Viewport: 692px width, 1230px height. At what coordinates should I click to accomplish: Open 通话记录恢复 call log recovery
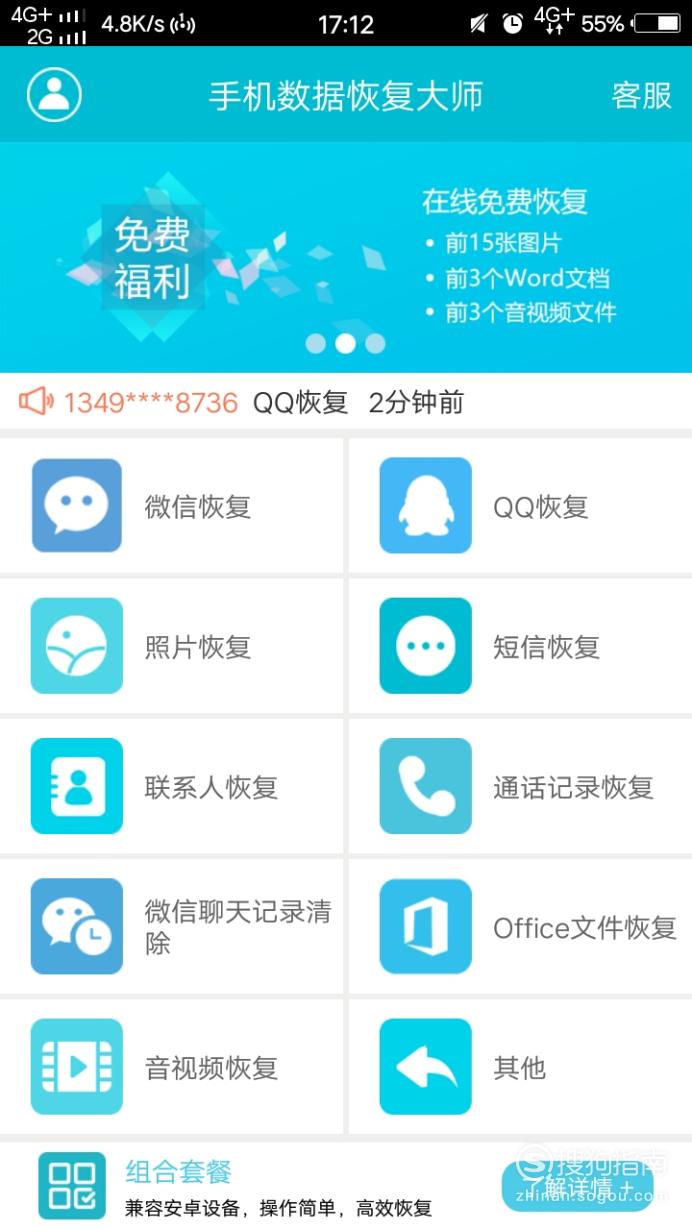point(520,786)
